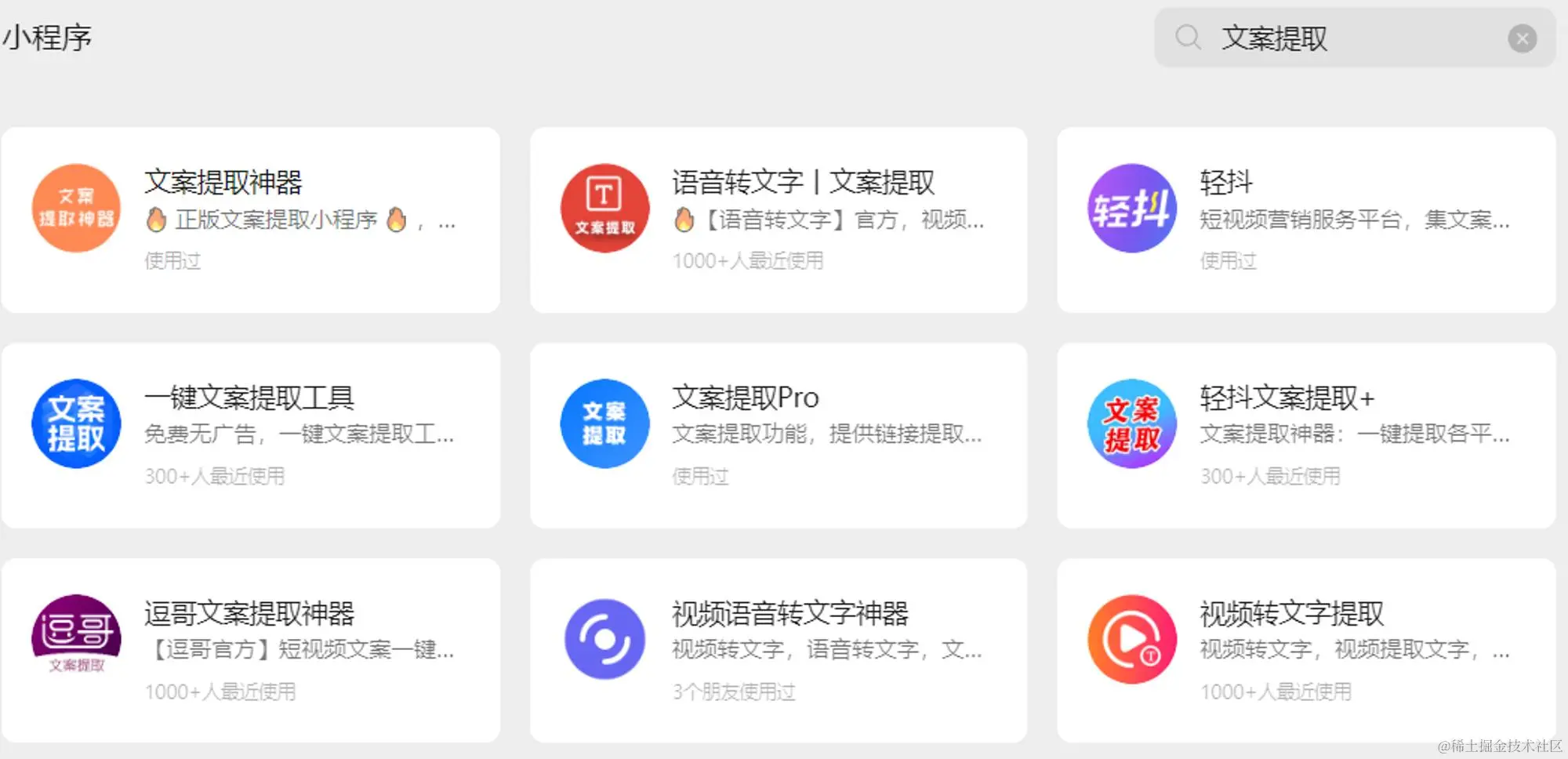Launch the 轻抖 mini program
The image size is (1568, 759).
[x=1305, y=220]
